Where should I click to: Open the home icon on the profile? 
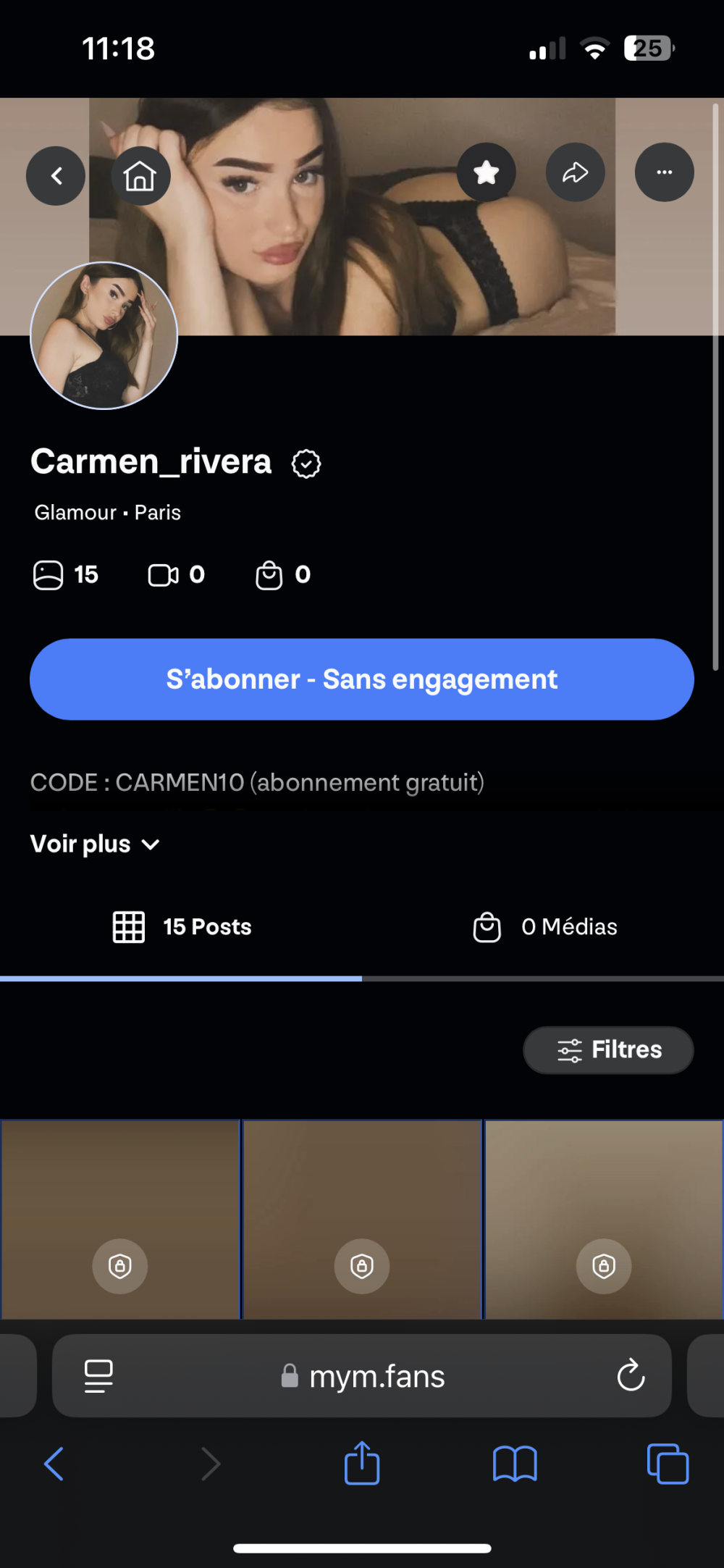pyautogui.click(x=140, y=176)
